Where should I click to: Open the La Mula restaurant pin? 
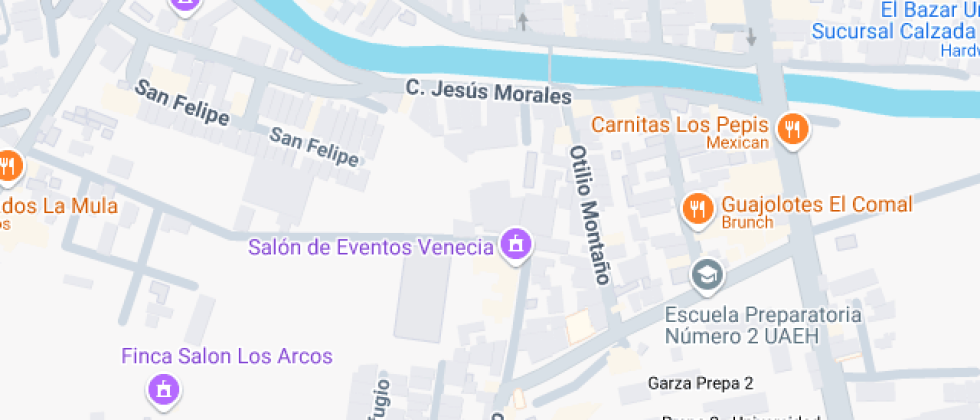9,167
